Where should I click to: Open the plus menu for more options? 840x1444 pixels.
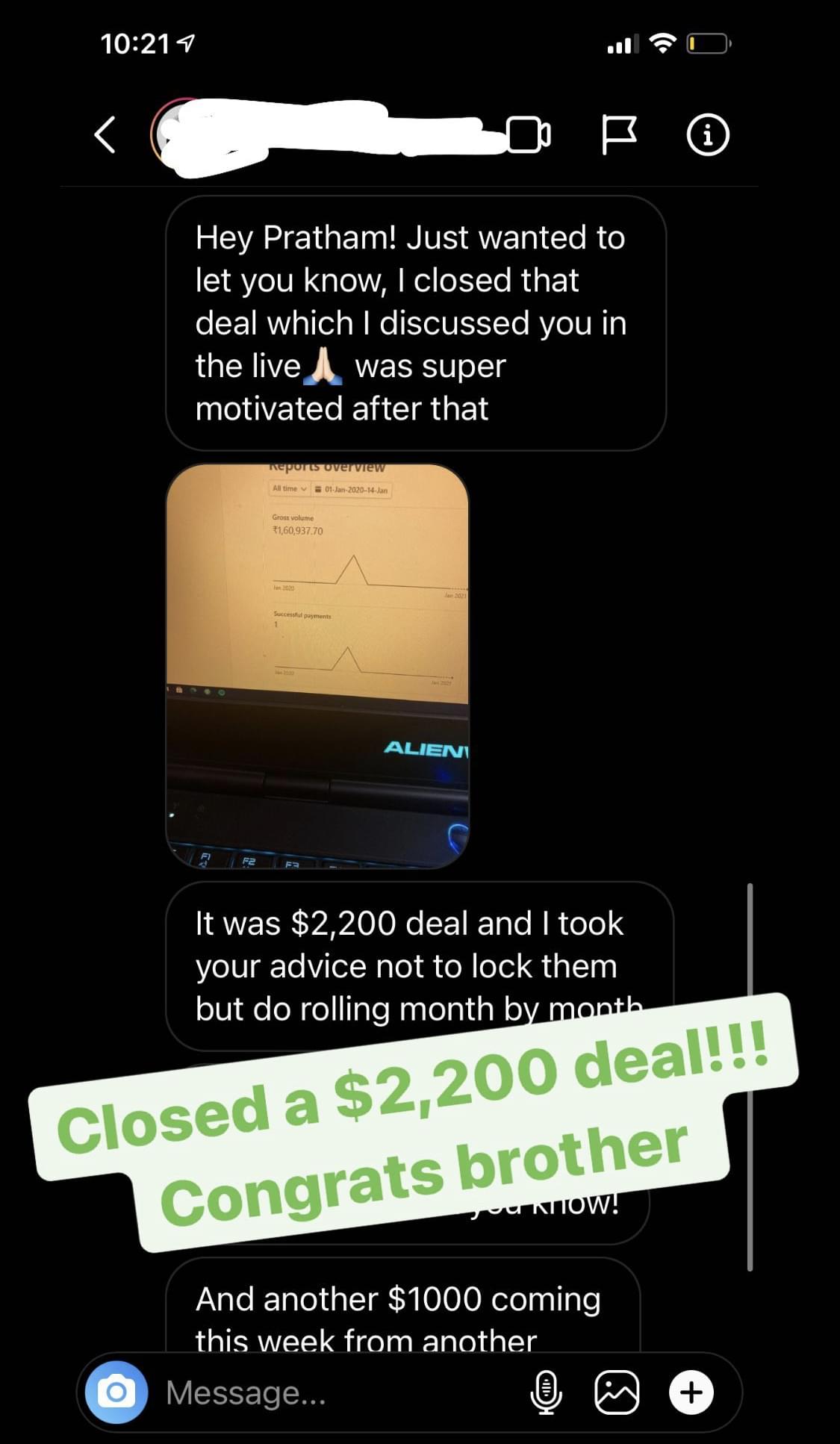pos(691,1392)
